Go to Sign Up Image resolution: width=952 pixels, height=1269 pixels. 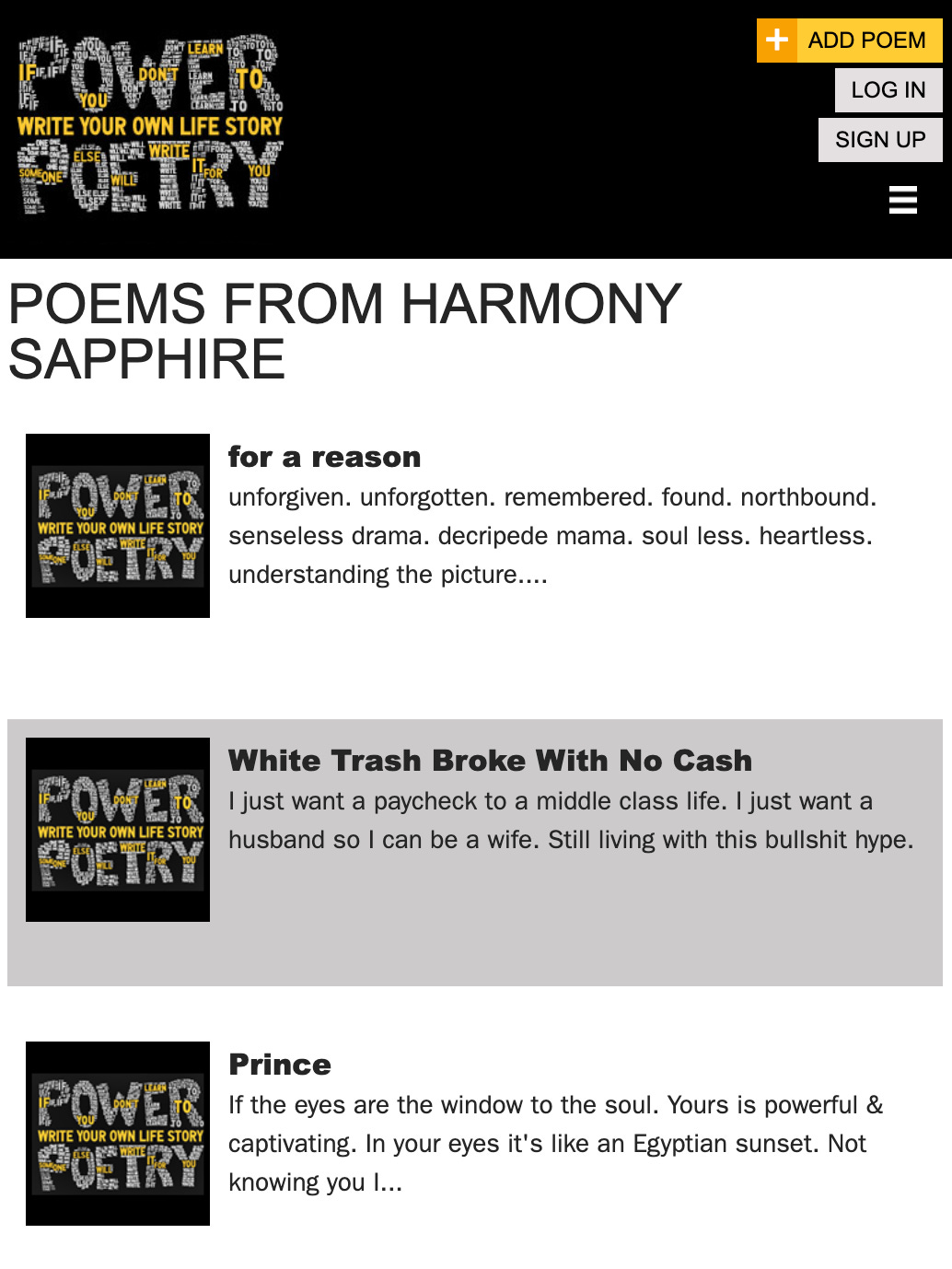point(879,140)
